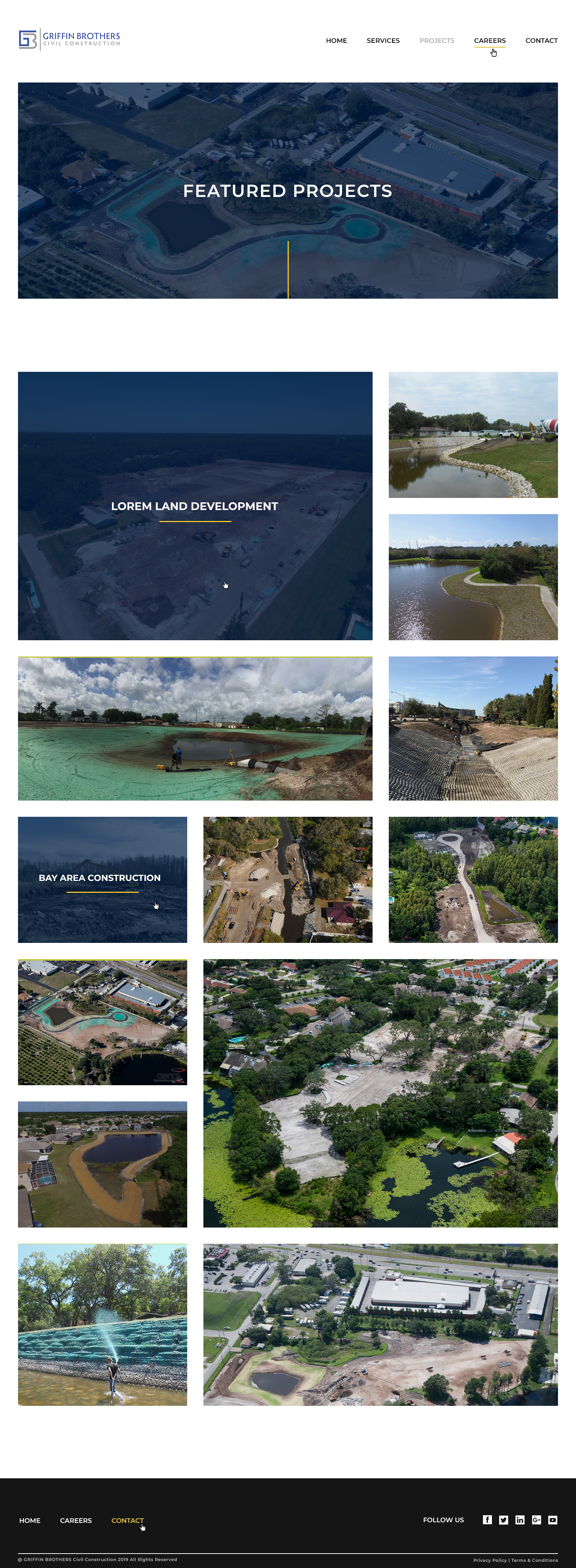Open Careers from the header menu
576x1568 pixels.
point(490,41)
